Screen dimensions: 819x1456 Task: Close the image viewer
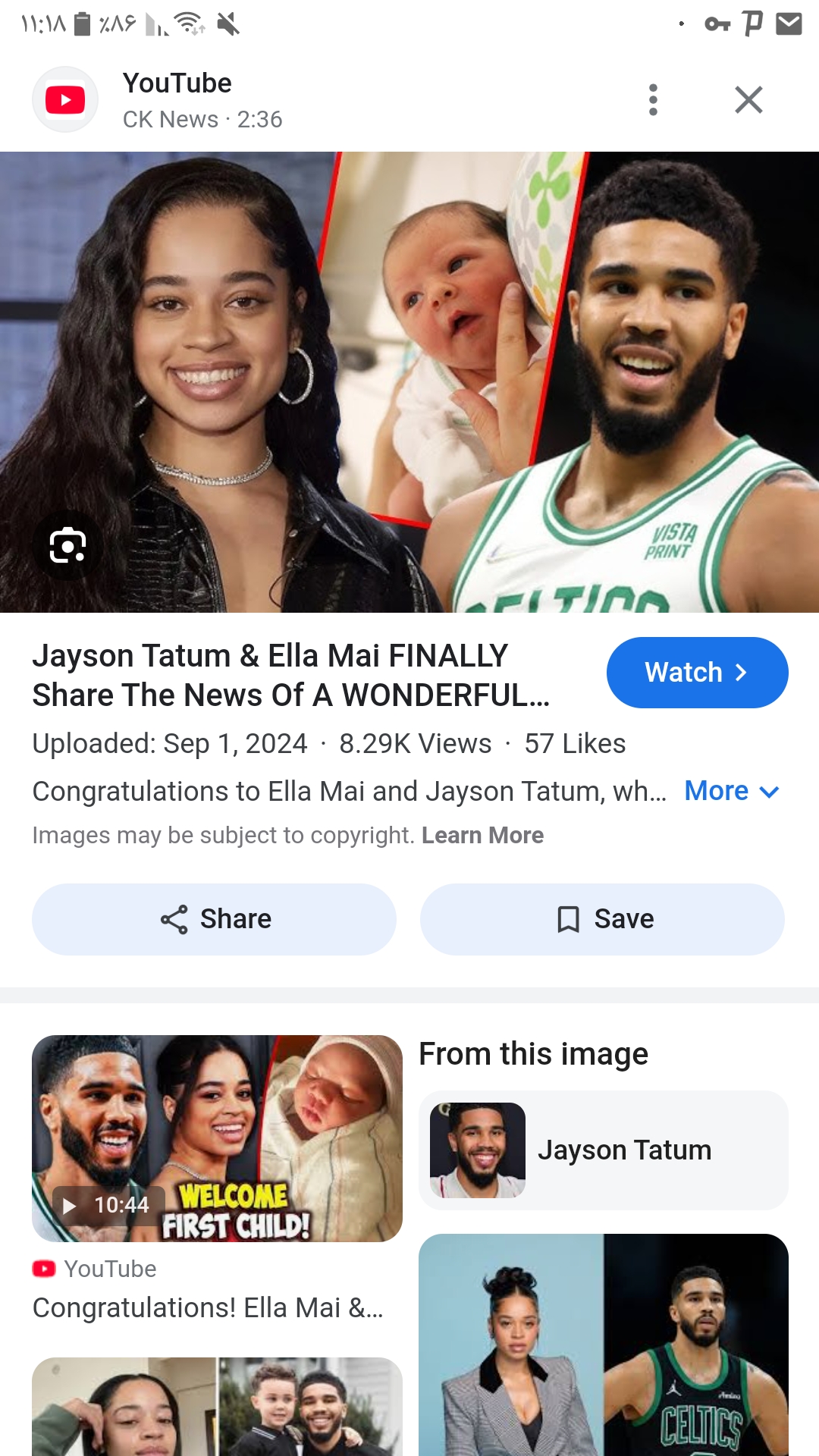click(x=748, y=99)
